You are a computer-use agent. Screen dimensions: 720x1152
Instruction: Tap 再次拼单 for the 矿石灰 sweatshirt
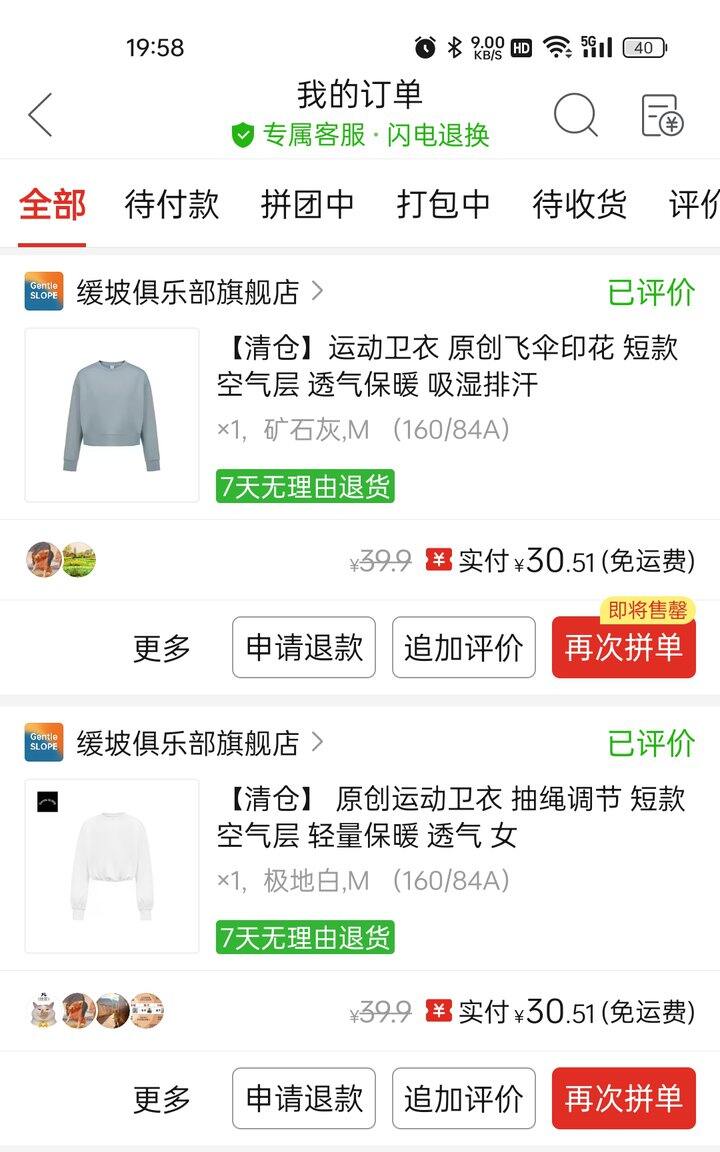[623, 648]
